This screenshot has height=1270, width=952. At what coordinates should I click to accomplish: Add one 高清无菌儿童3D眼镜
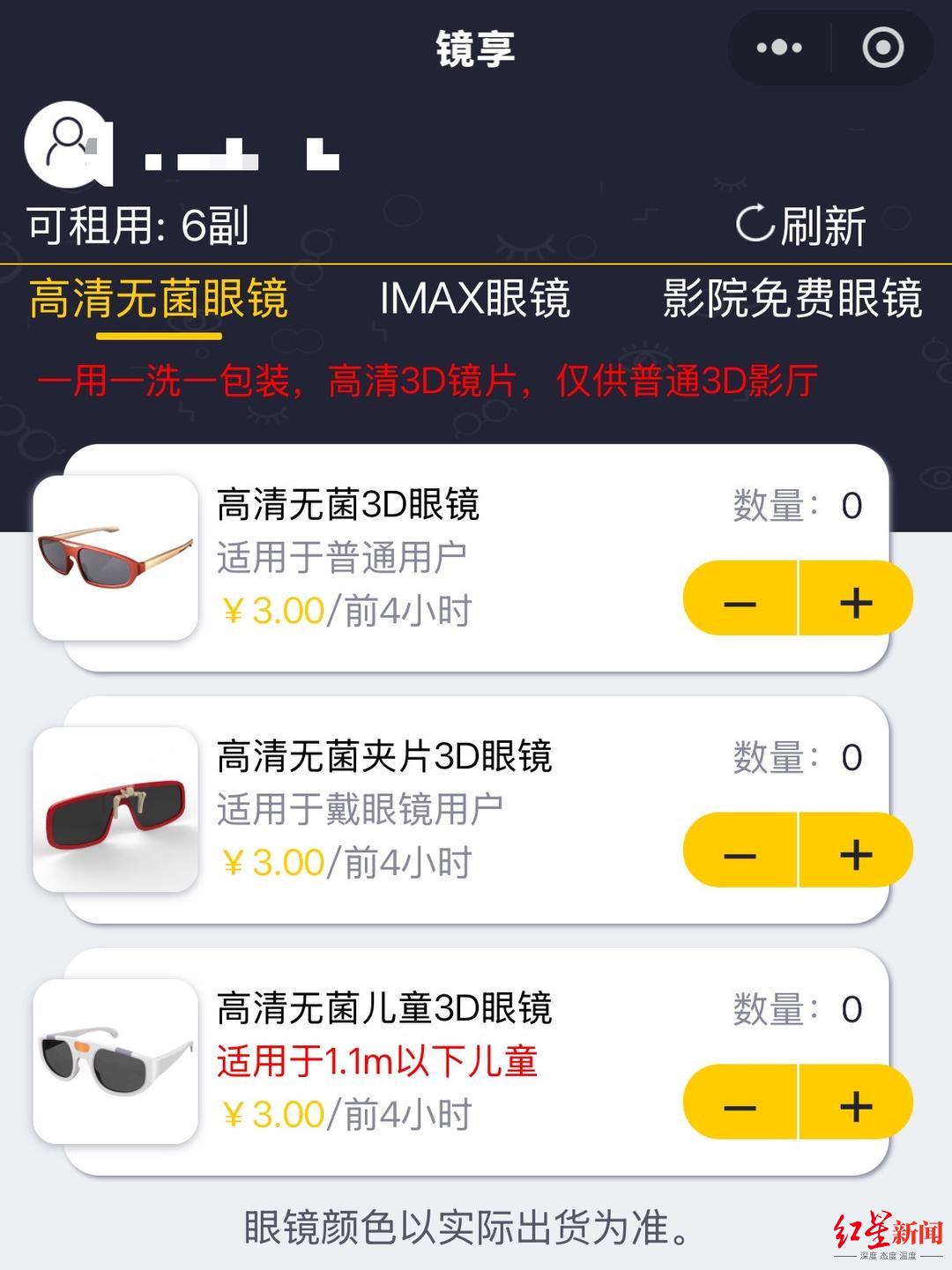point(855,1106)
